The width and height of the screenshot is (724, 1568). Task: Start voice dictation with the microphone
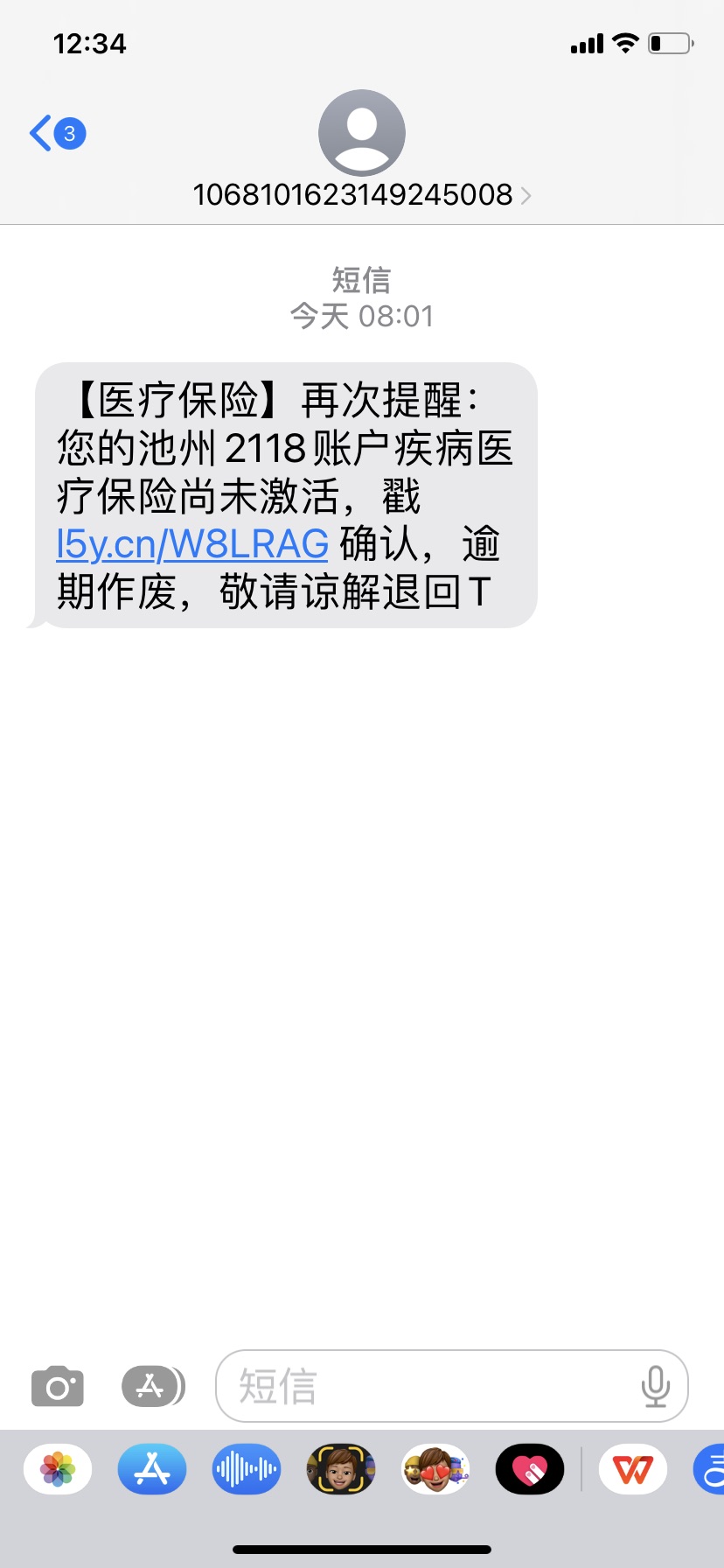[655, 1387]
